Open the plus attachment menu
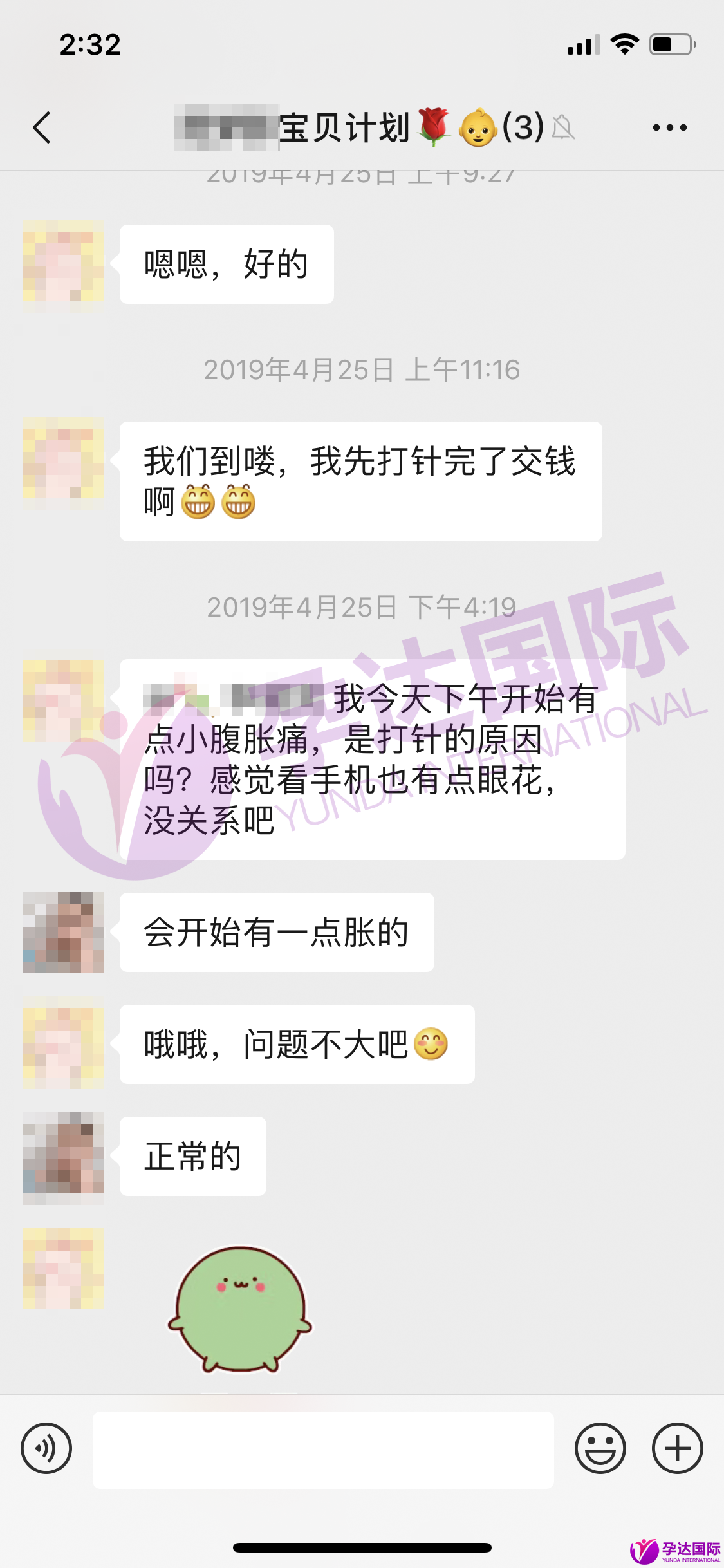 [x=677, y=1448]
